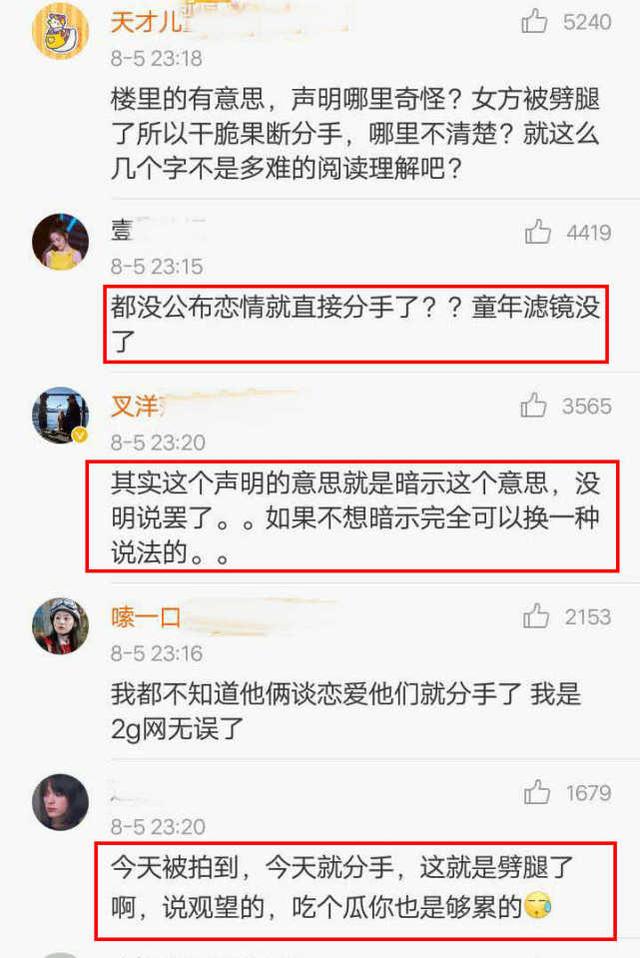The height and width of the screenshot is (958, 640).
Task: Like the comment with 5240 likes
Action: coord(535,21)
